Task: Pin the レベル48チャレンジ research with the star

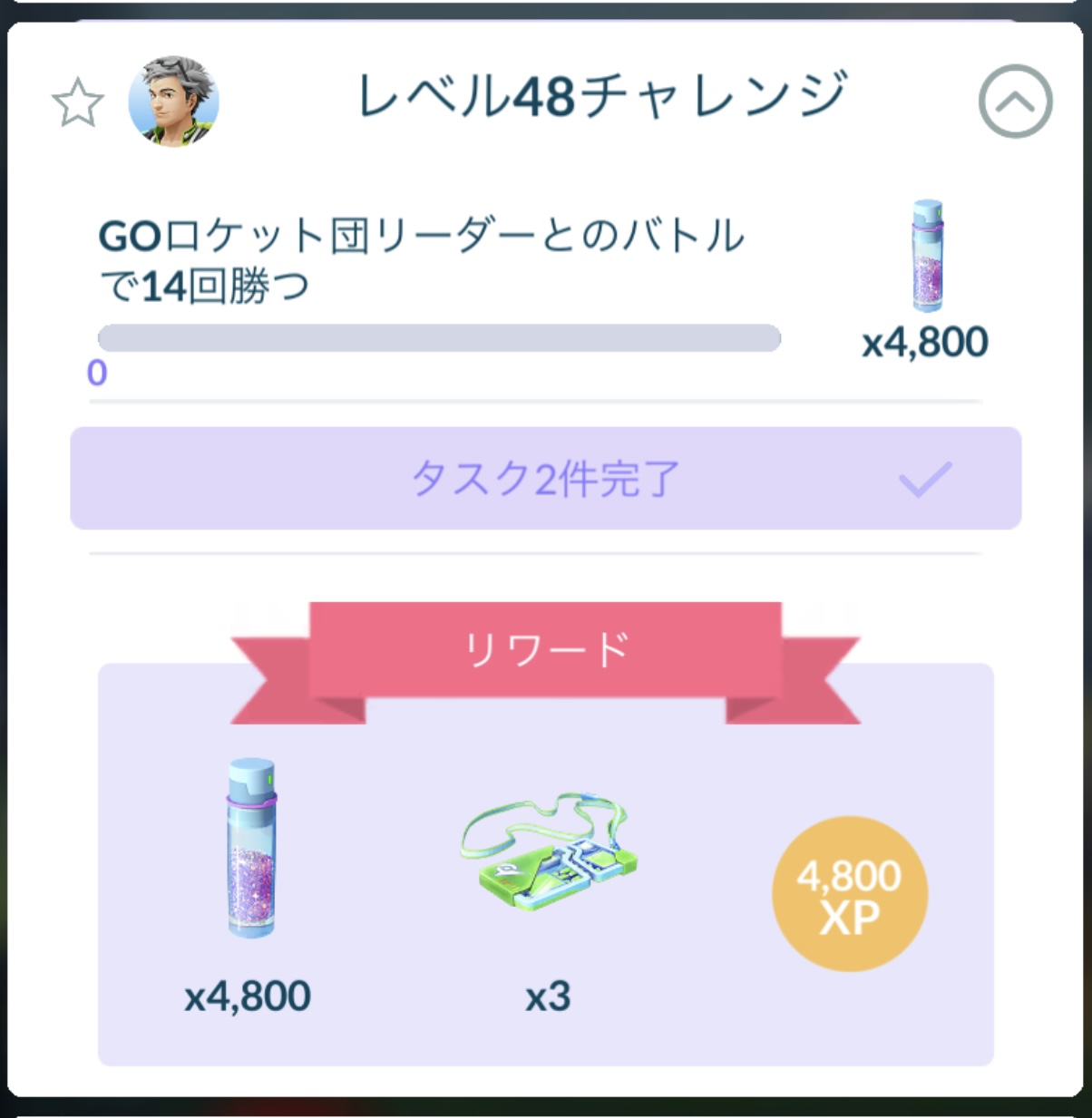Action: pos(77,102)
